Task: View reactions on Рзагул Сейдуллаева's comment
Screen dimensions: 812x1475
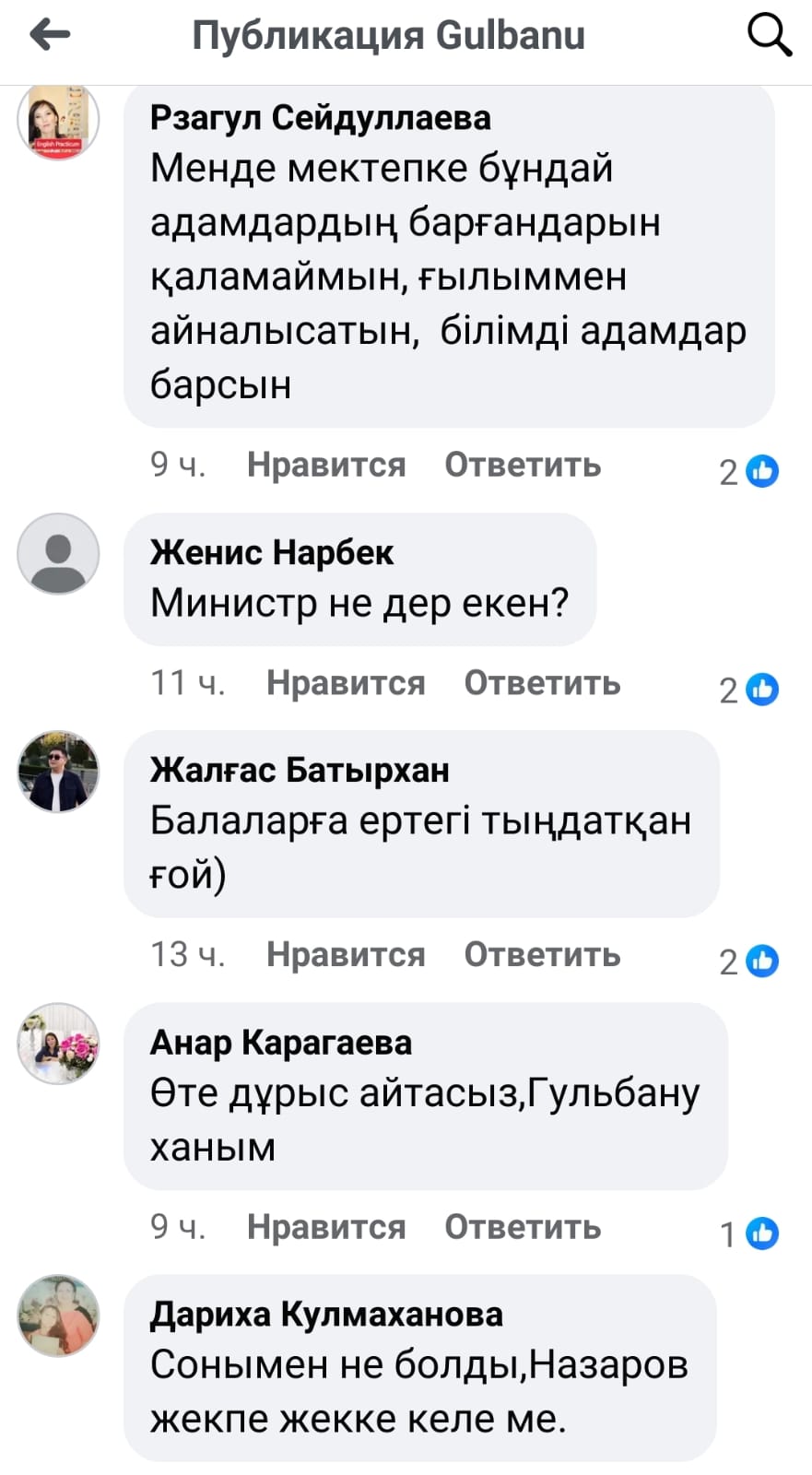Action: 748,472
